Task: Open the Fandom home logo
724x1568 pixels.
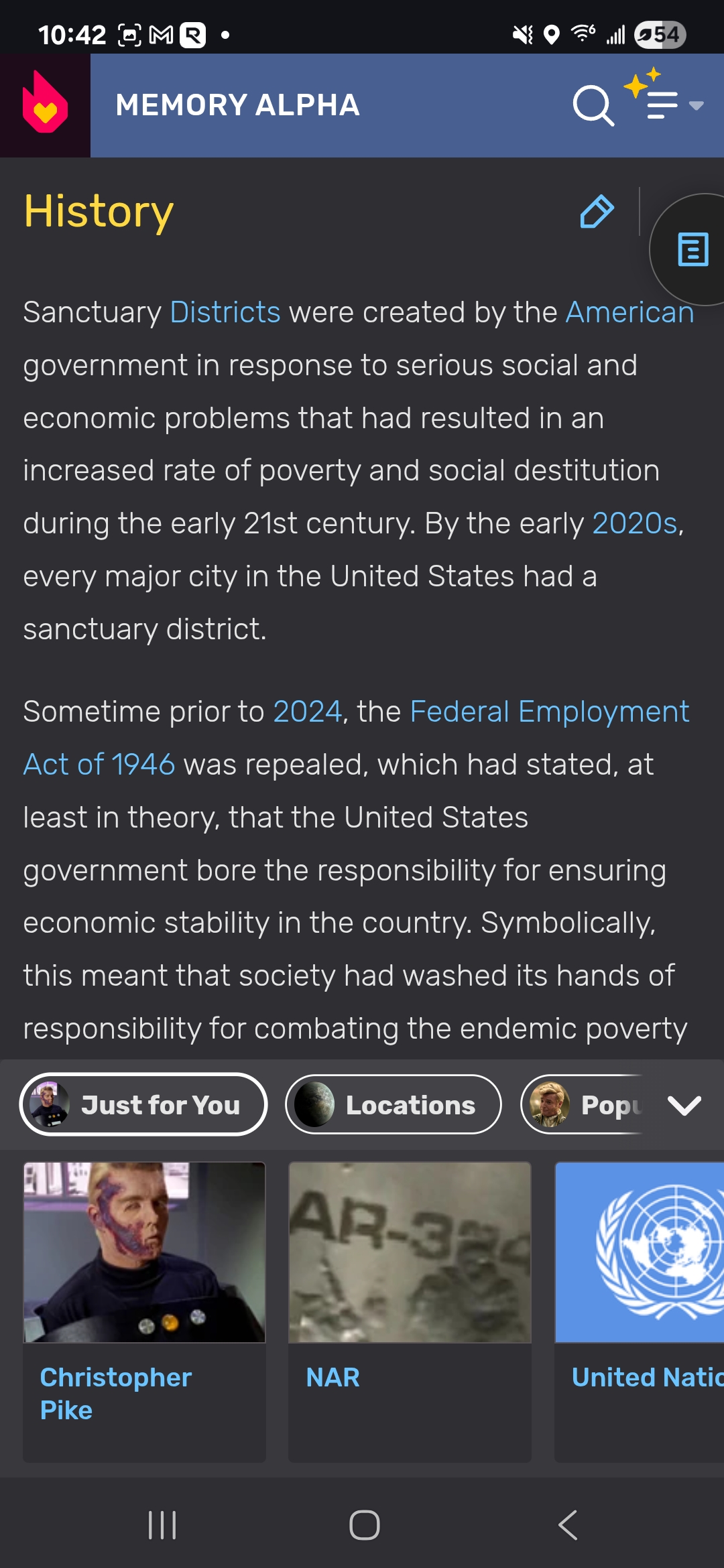Action: click(x=45, y=105)
